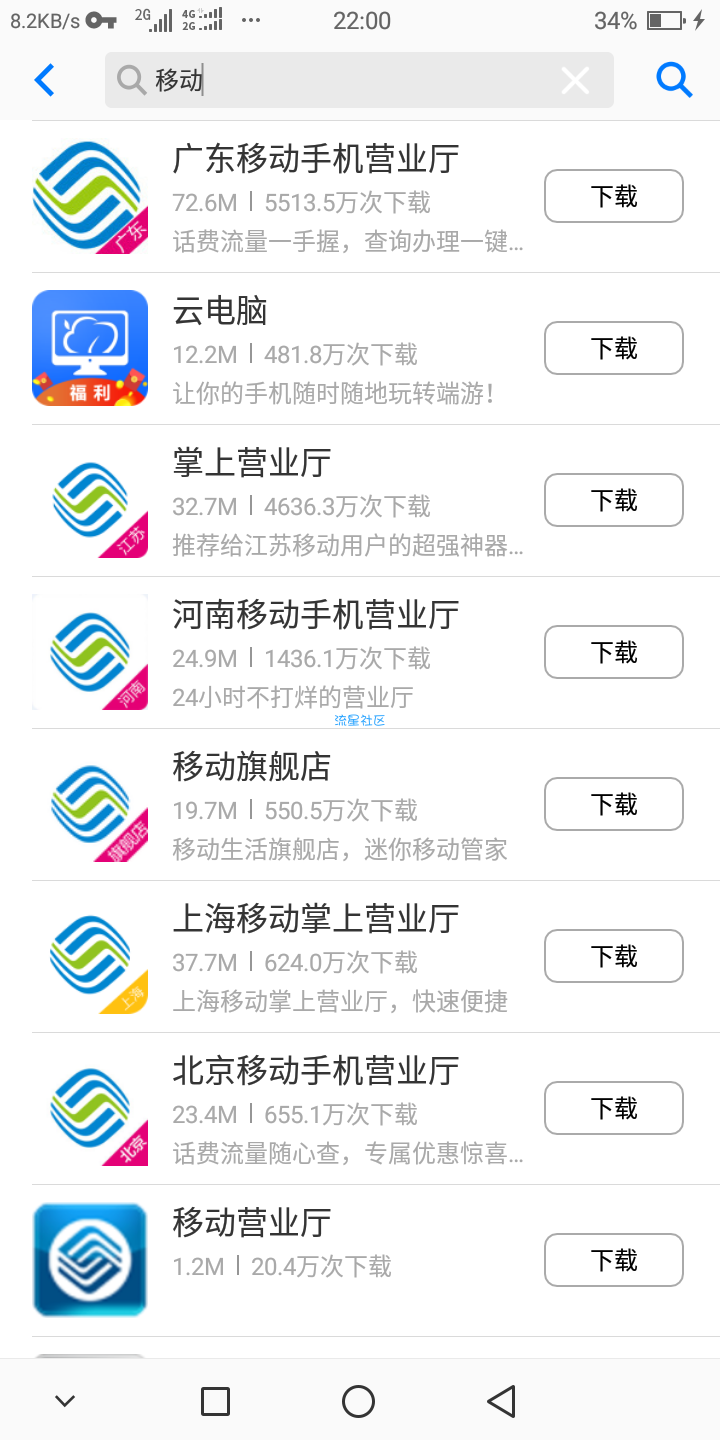This screenshot has width=720, height=1440.
Task: Download 上海移动掌上营业厅
Action: [x=614, y=956]
